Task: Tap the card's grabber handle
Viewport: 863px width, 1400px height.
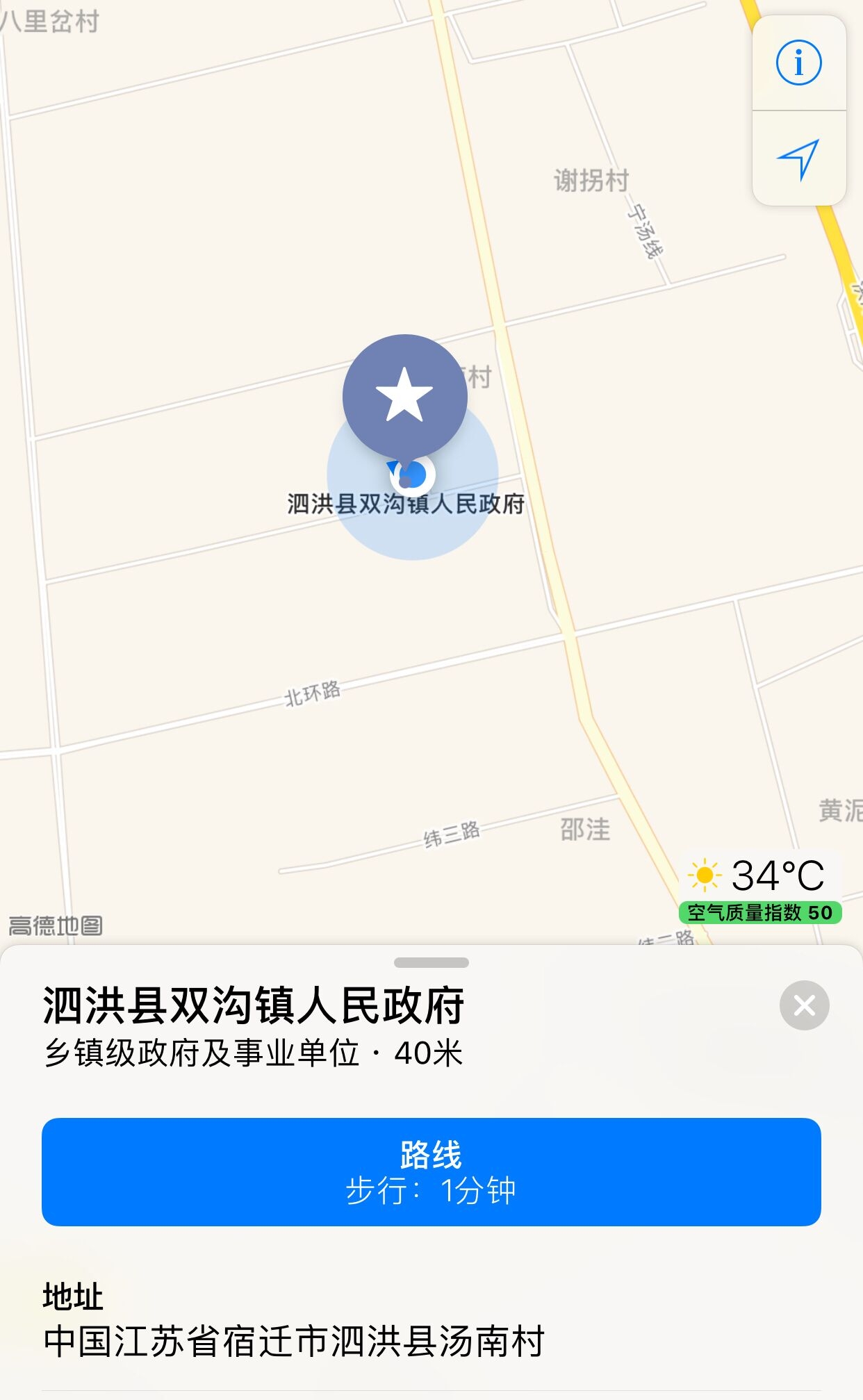Action: 431,962
